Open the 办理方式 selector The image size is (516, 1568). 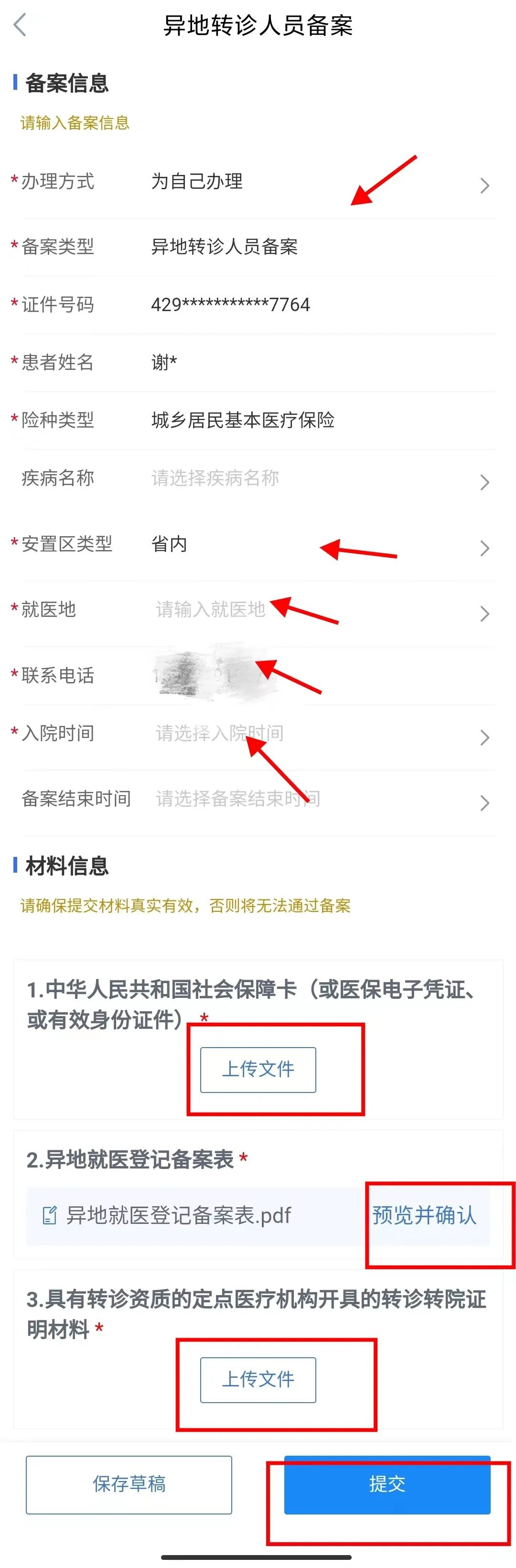[x=316, y=182]
